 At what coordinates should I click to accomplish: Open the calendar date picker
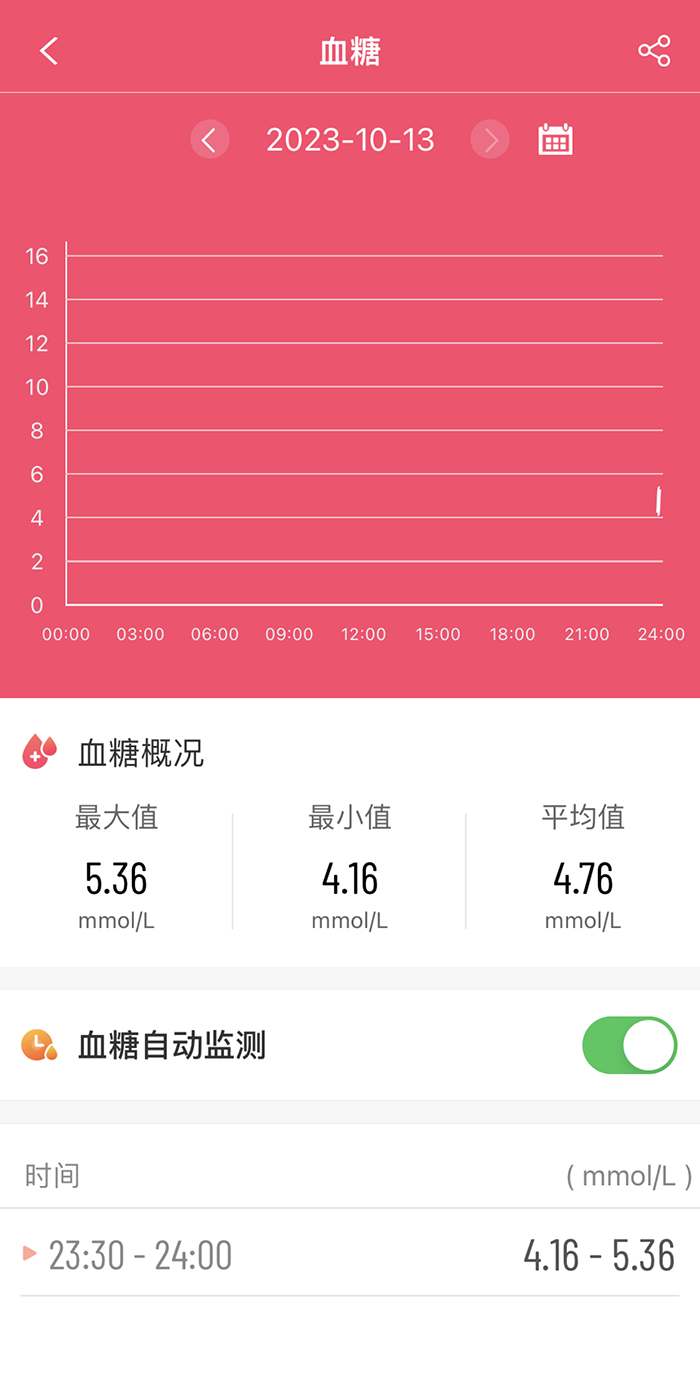(x=555, y=140)
